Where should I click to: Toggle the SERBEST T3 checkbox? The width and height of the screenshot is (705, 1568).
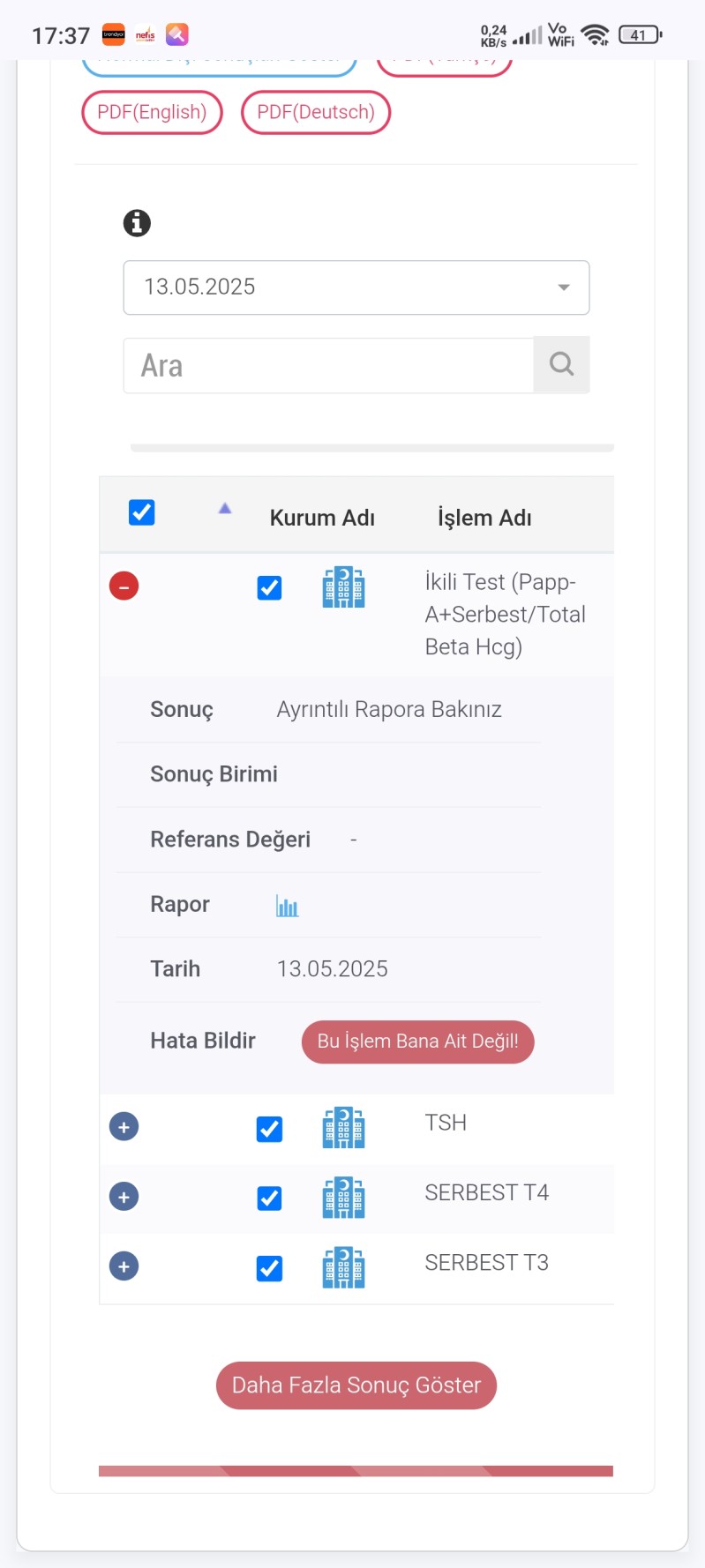pos(269,1268)
